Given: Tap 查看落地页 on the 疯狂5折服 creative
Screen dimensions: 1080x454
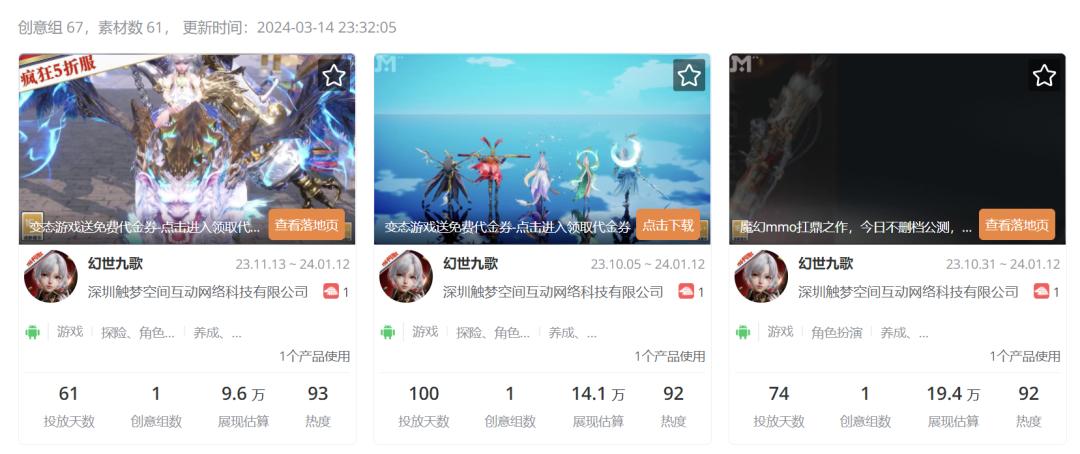Looking at the screenshot, I should click(x=307, y=225).
